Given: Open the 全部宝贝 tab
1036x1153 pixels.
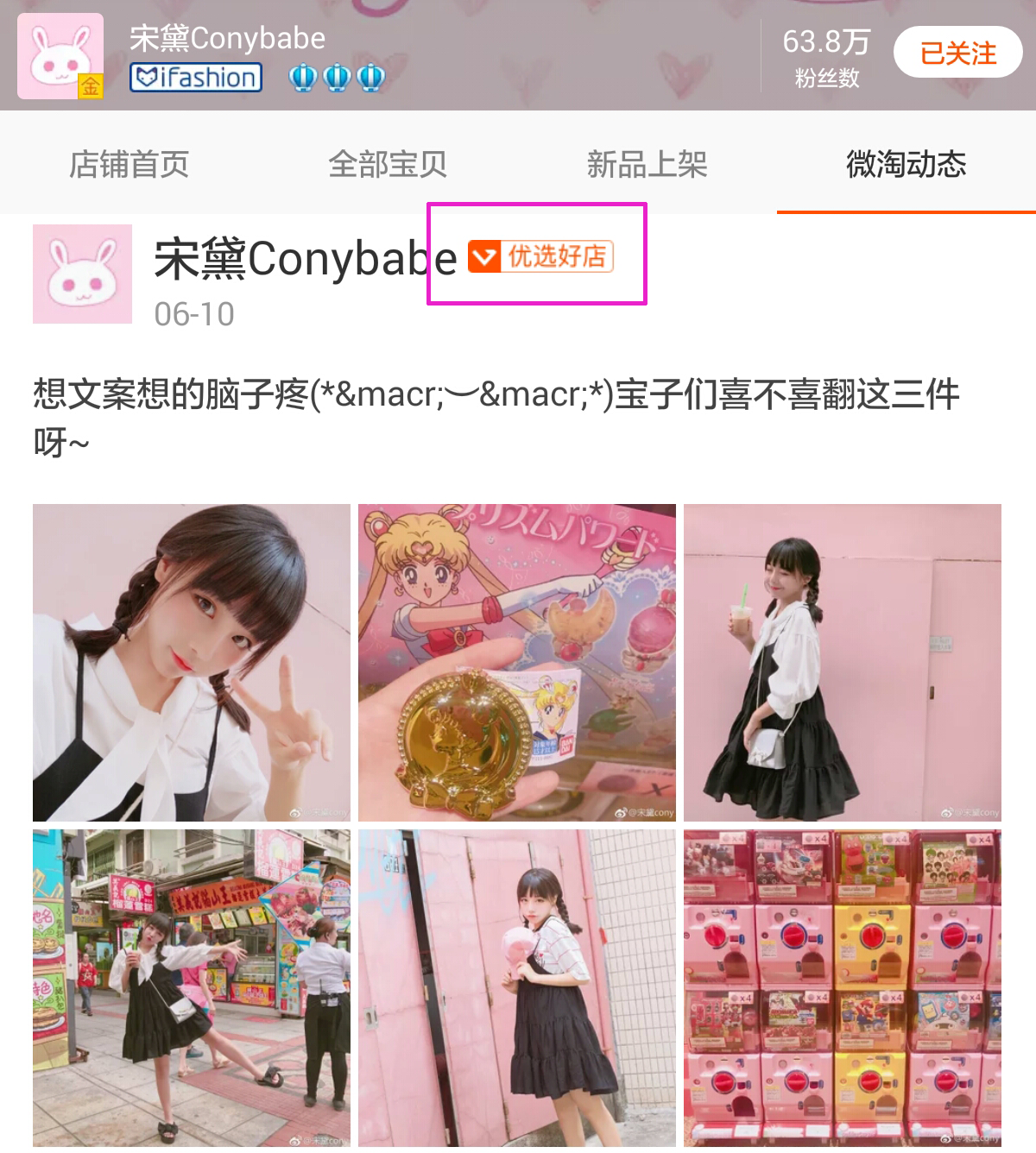Looking at the screenshot, I should point(388,164).
